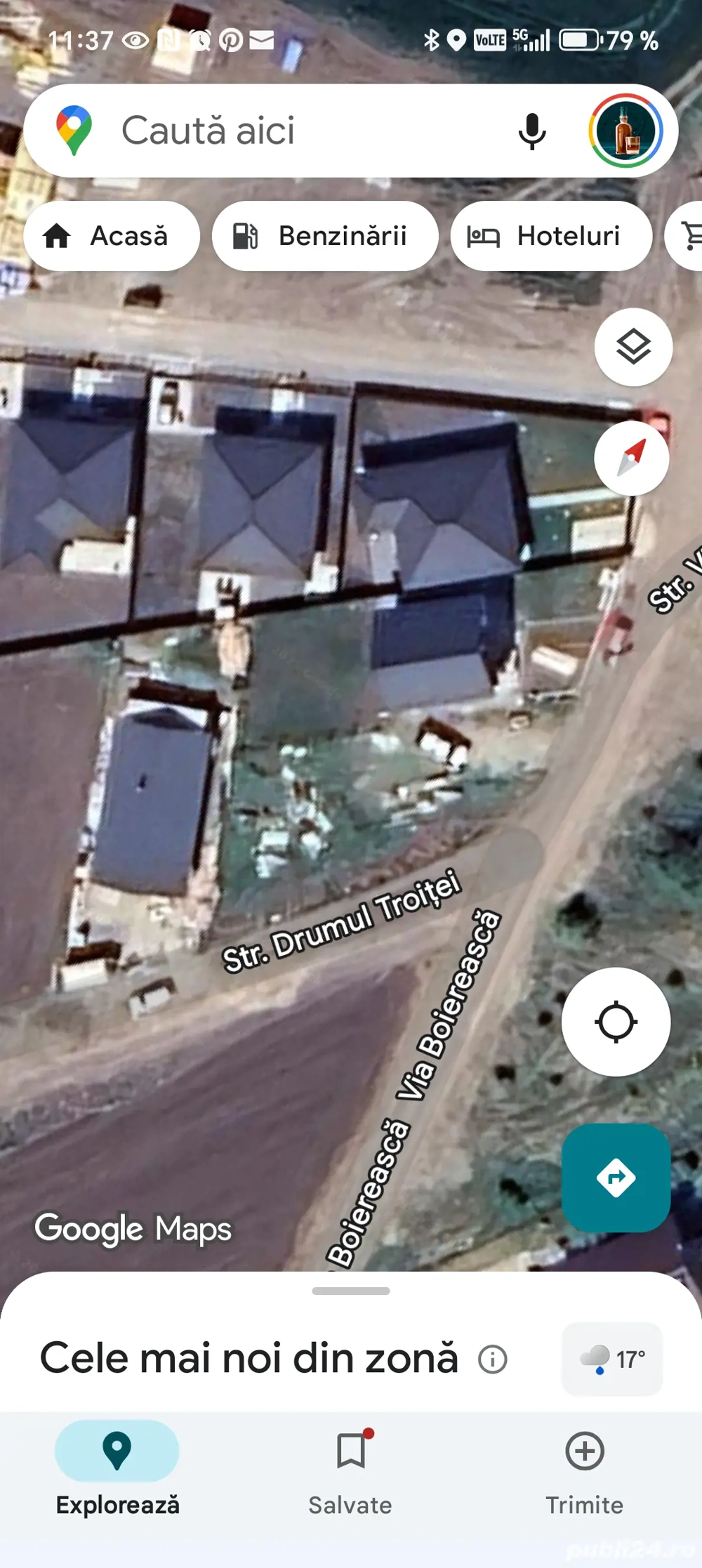Select the Acasă chip

click(x=111, y=236)
